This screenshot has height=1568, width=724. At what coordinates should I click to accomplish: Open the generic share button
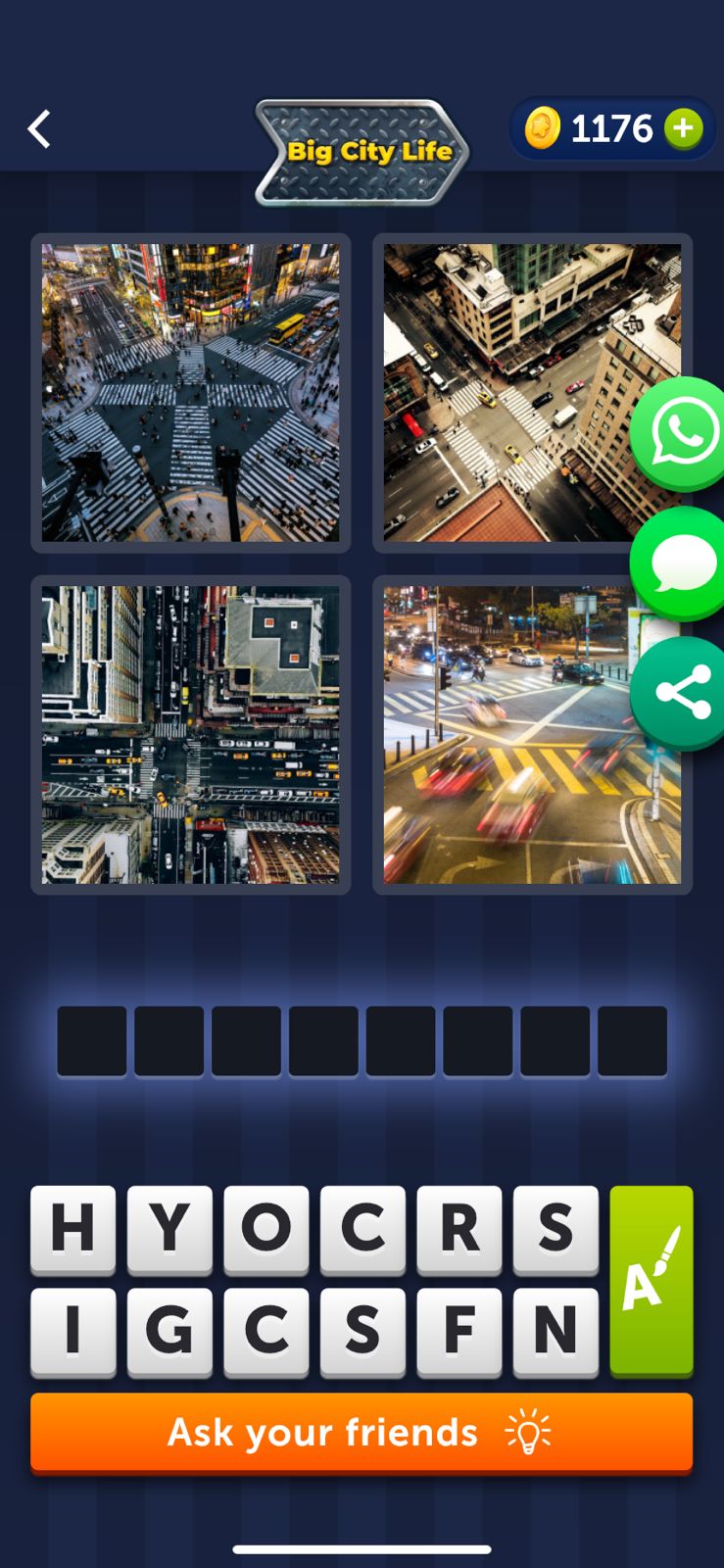tap(683, 693)
